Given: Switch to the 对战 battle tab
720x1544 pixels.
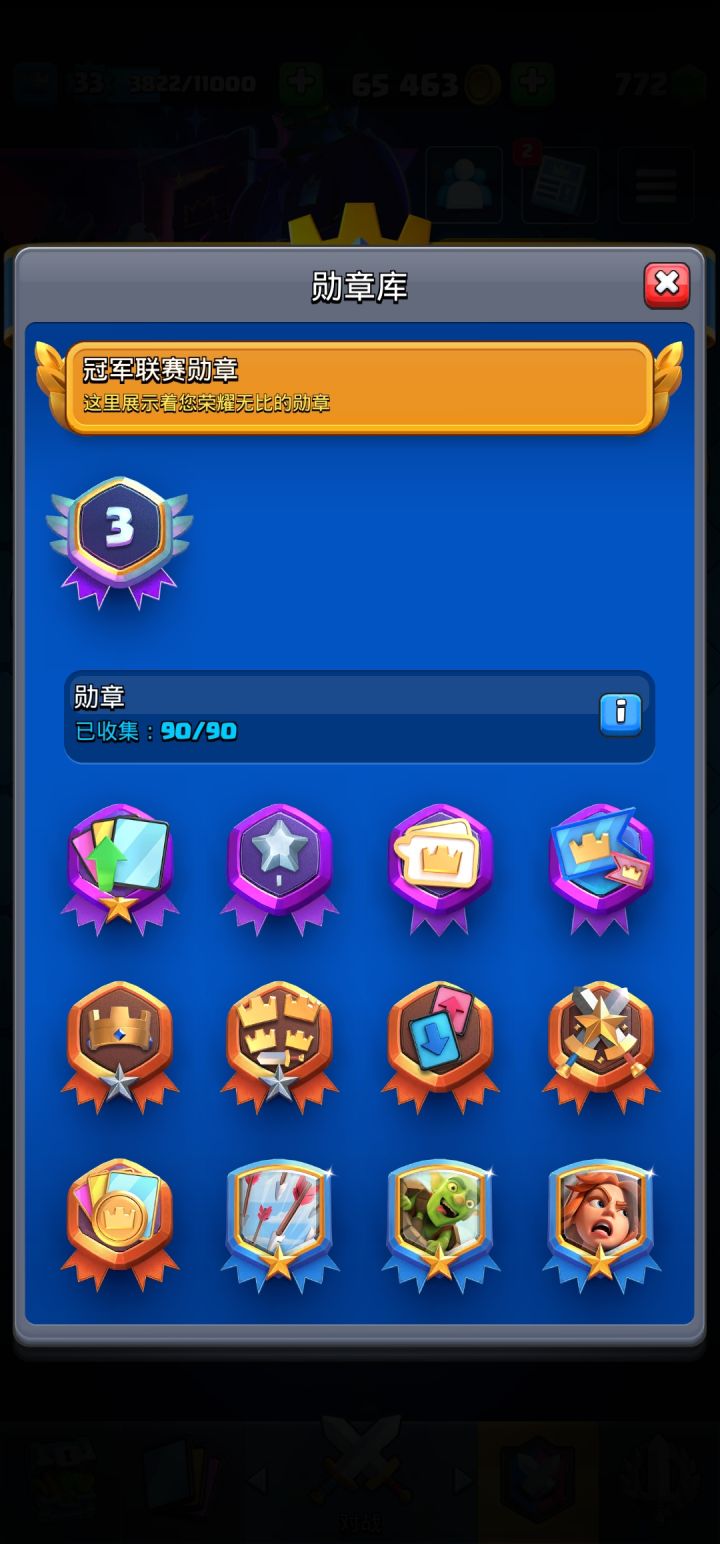Looking at the screenshot, I should [360, 1480].
